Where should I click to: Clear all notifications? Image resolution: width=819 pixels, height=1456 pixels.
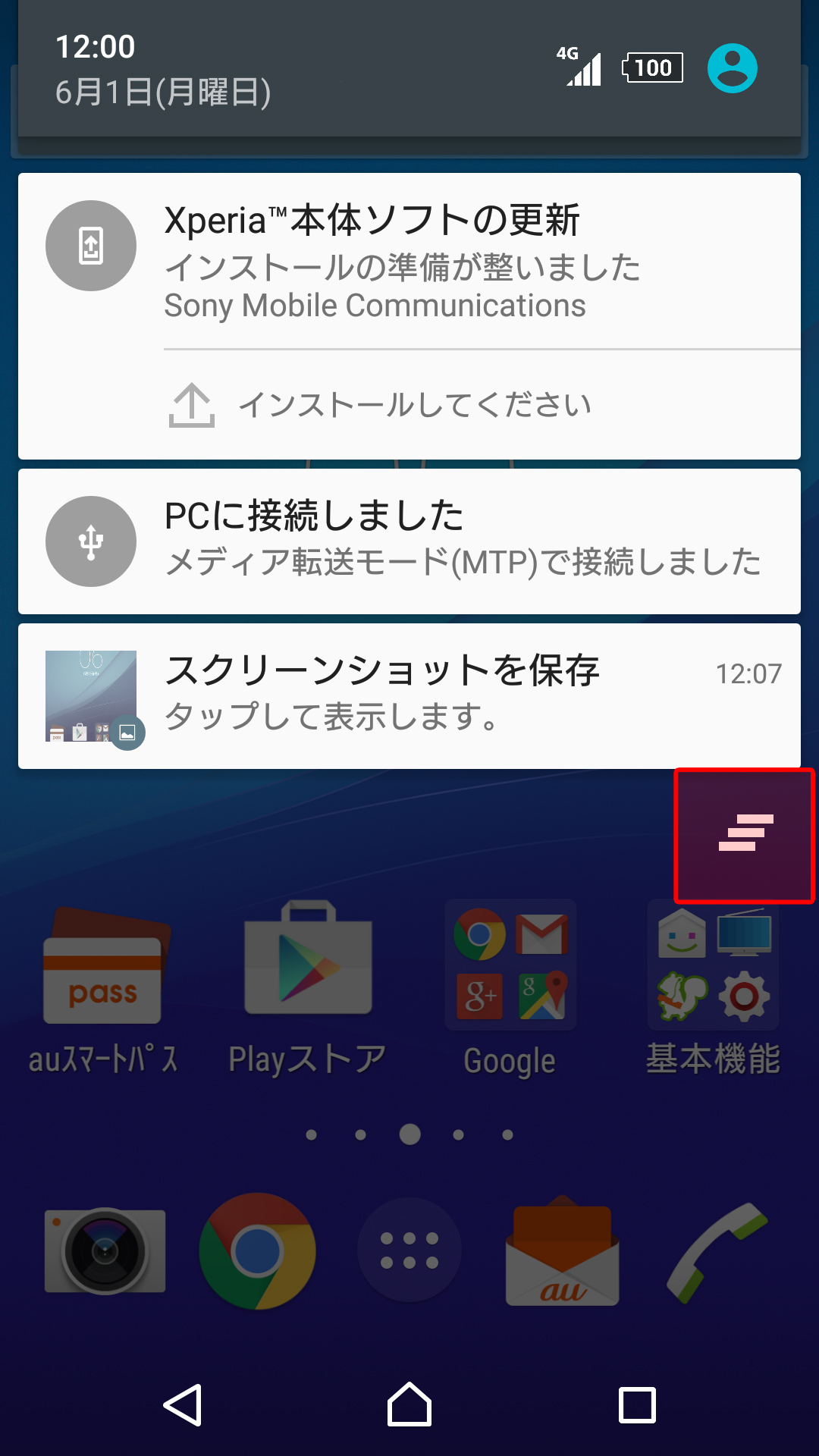click(745, 834)
